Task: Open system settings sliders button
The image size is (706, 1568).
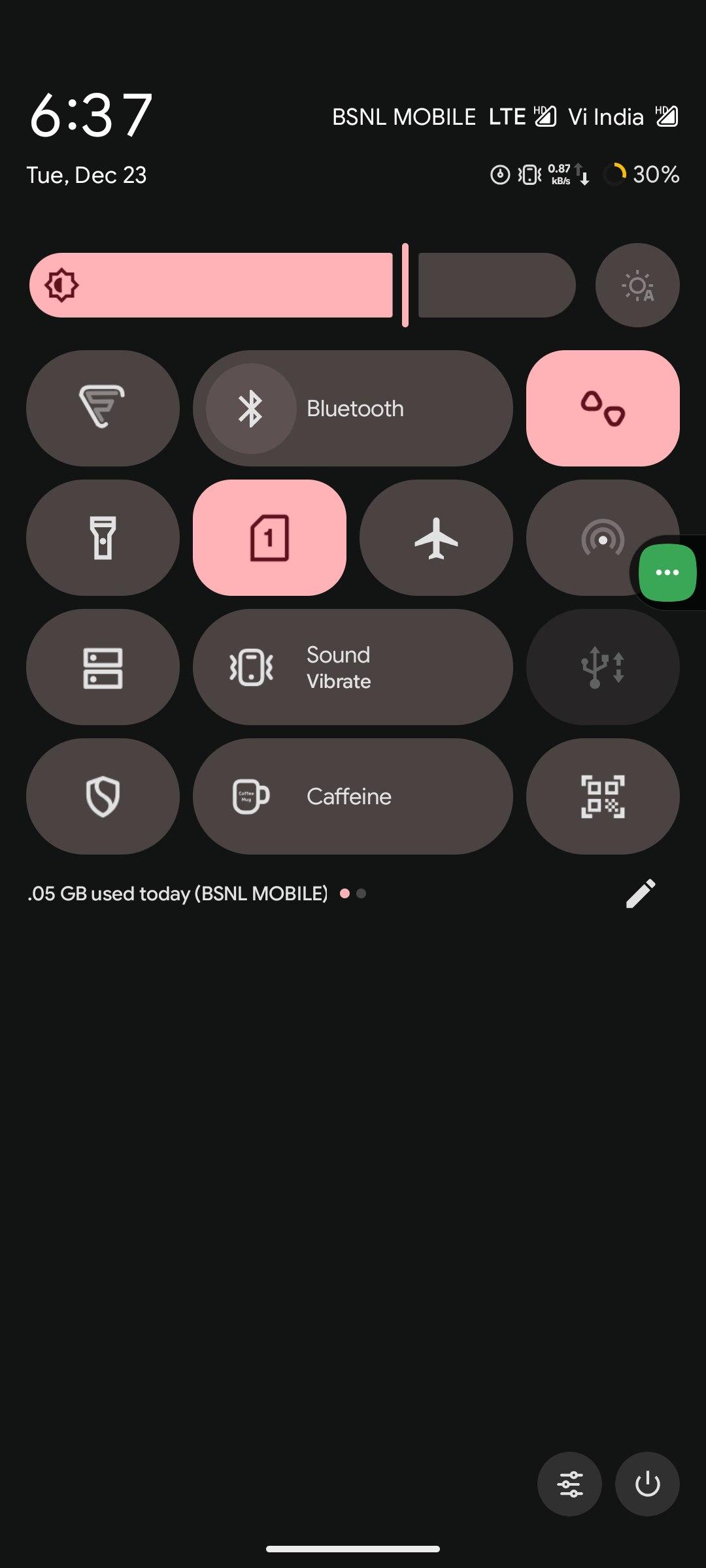Action: click(x=569, y=1484)
